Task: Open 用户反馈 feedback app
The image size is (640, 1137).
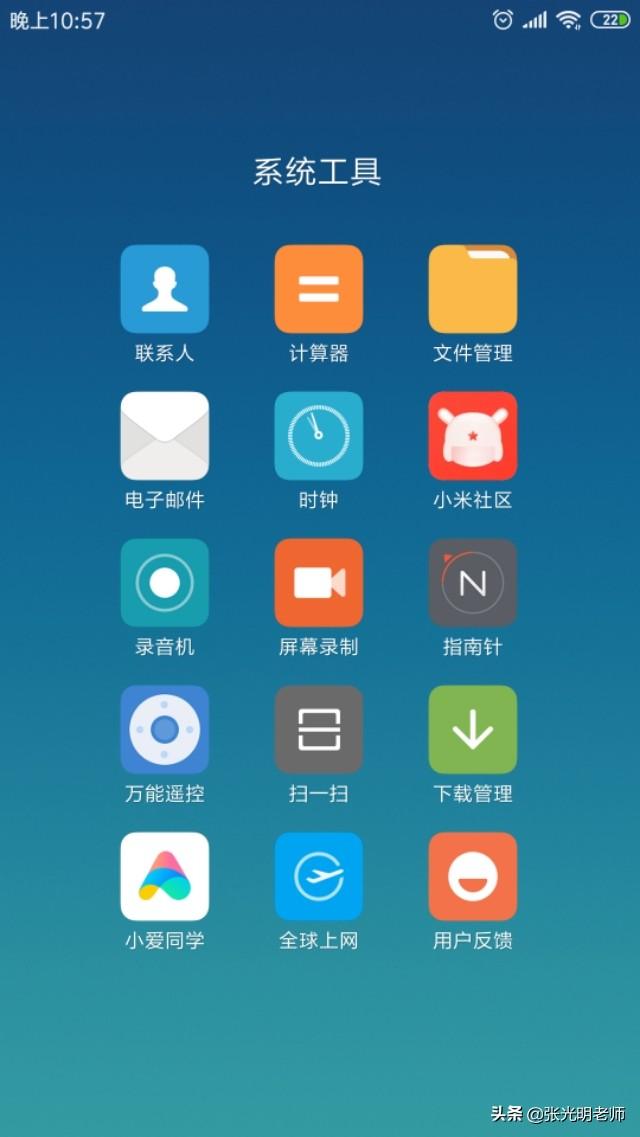Action: [473, 877]
